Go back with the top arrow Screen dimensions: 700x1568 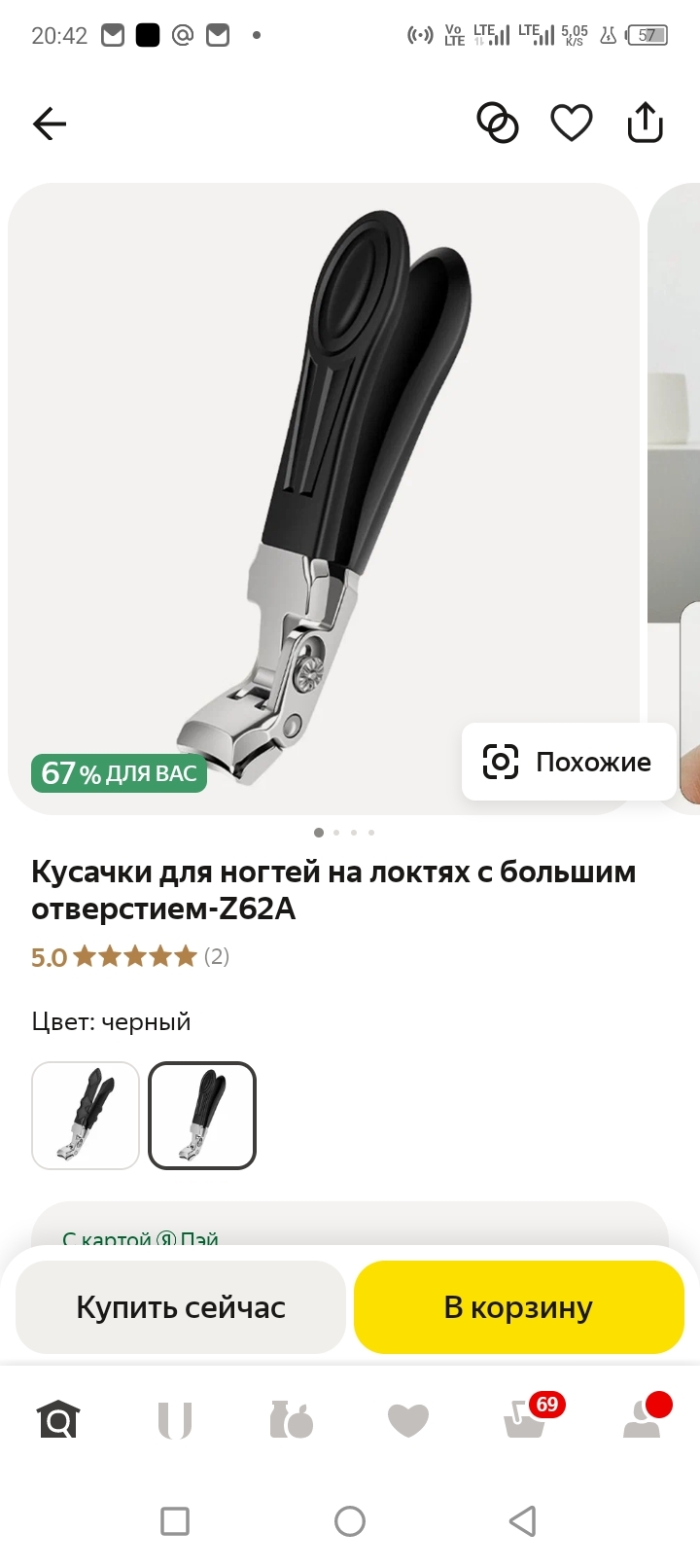coord(50,124)
